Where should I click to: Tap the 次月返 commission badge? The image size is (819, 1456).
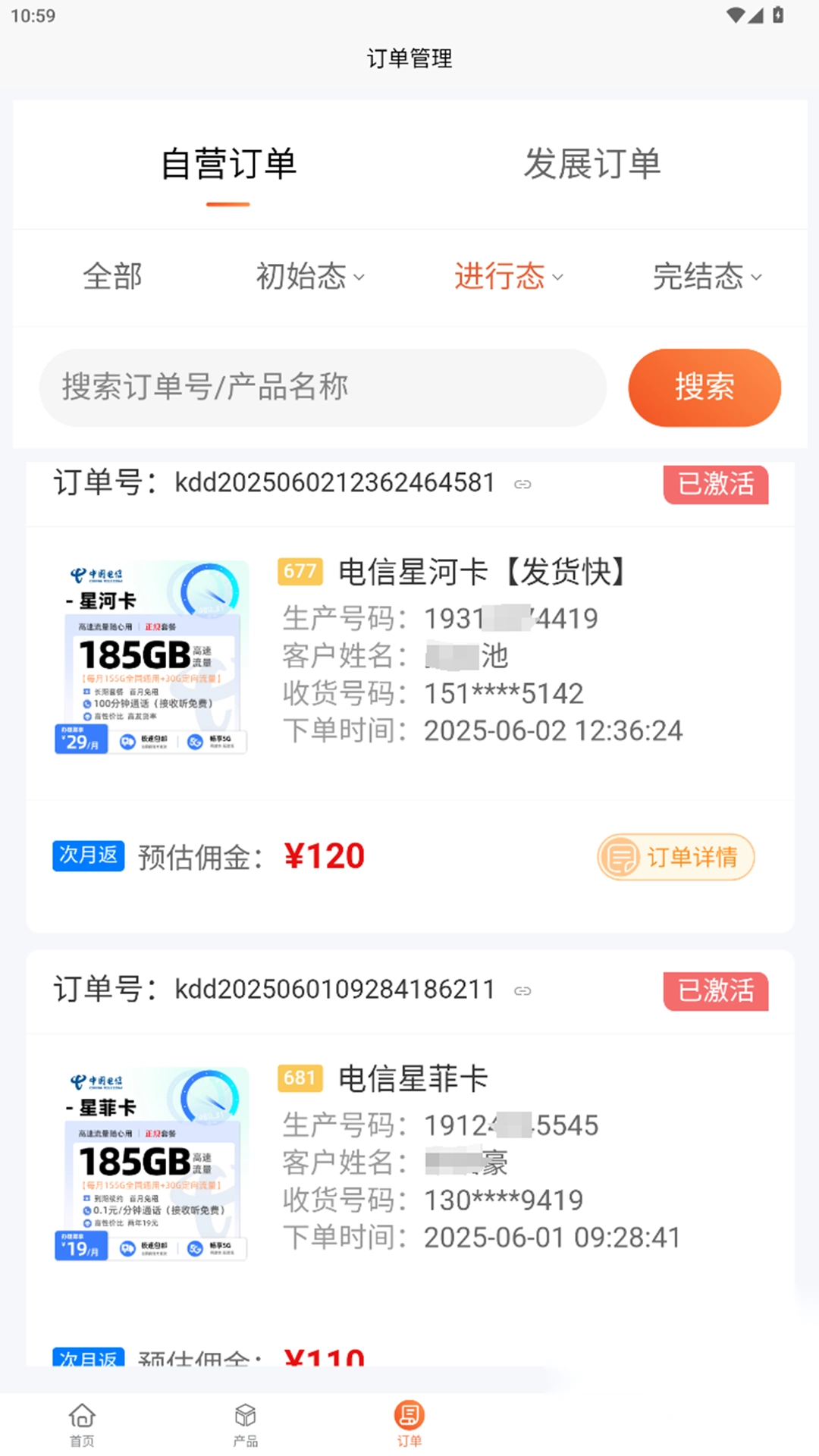88,856
